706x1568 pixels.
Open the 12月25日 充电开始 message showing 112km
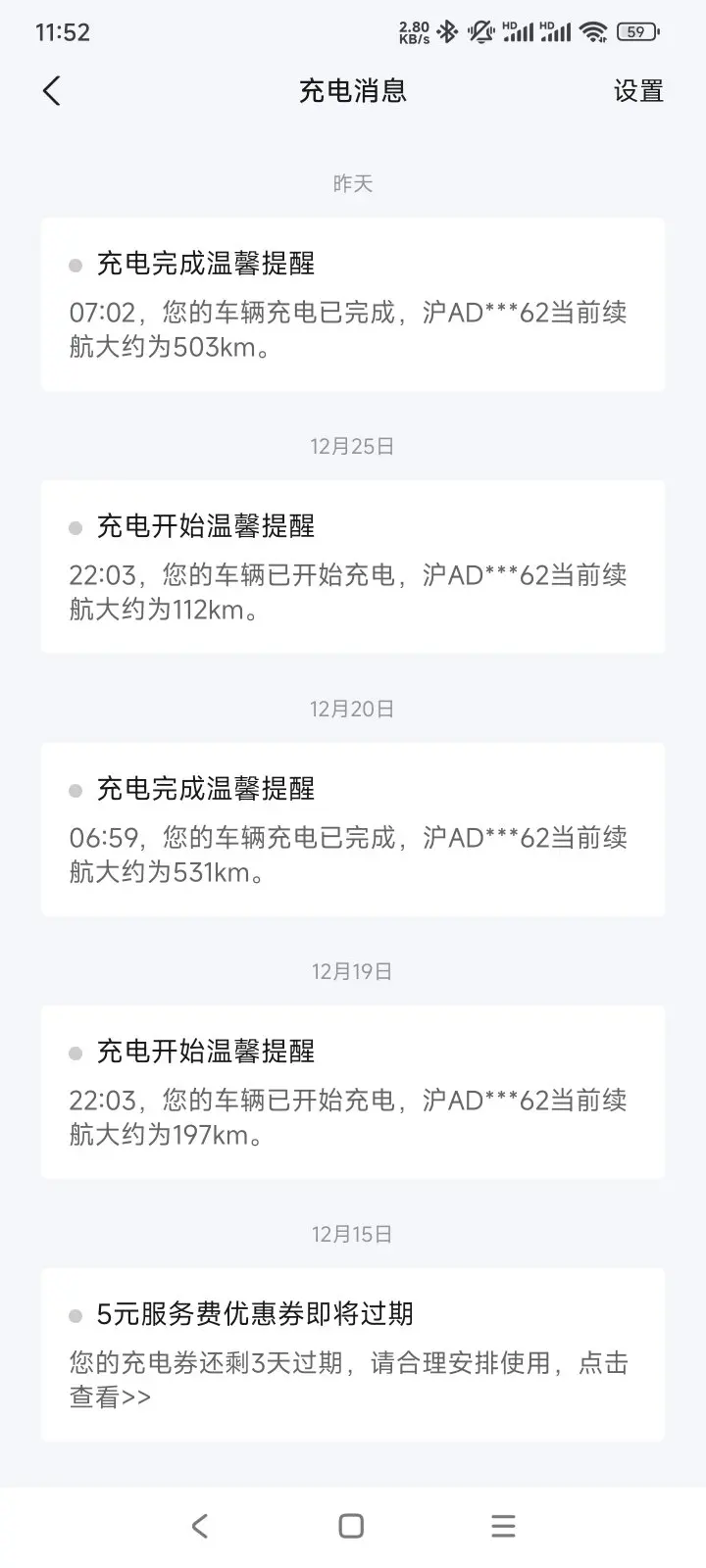click(353, 566)
